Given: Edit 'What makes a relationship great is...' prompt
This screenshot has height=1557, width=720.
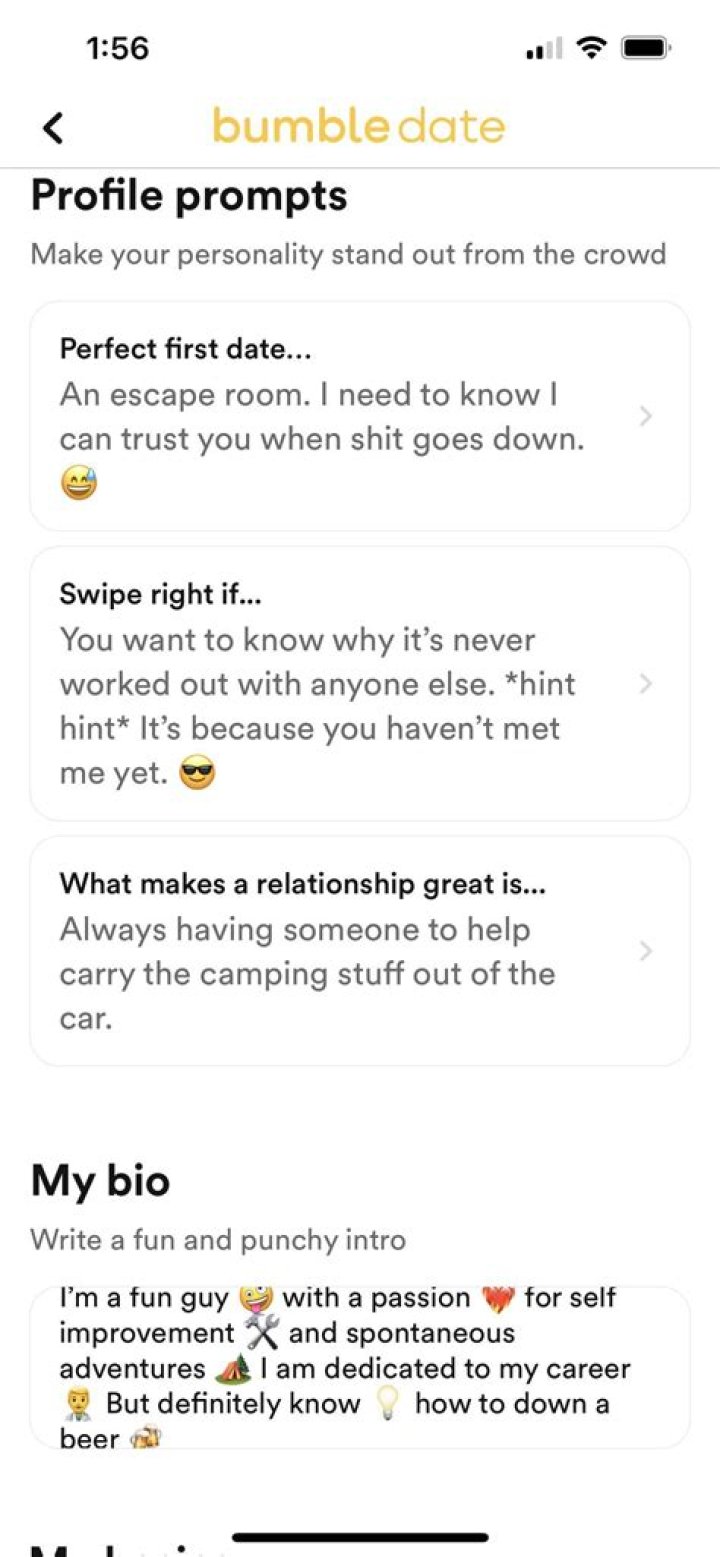Looking at the screenshot, I should pos(359,951).
